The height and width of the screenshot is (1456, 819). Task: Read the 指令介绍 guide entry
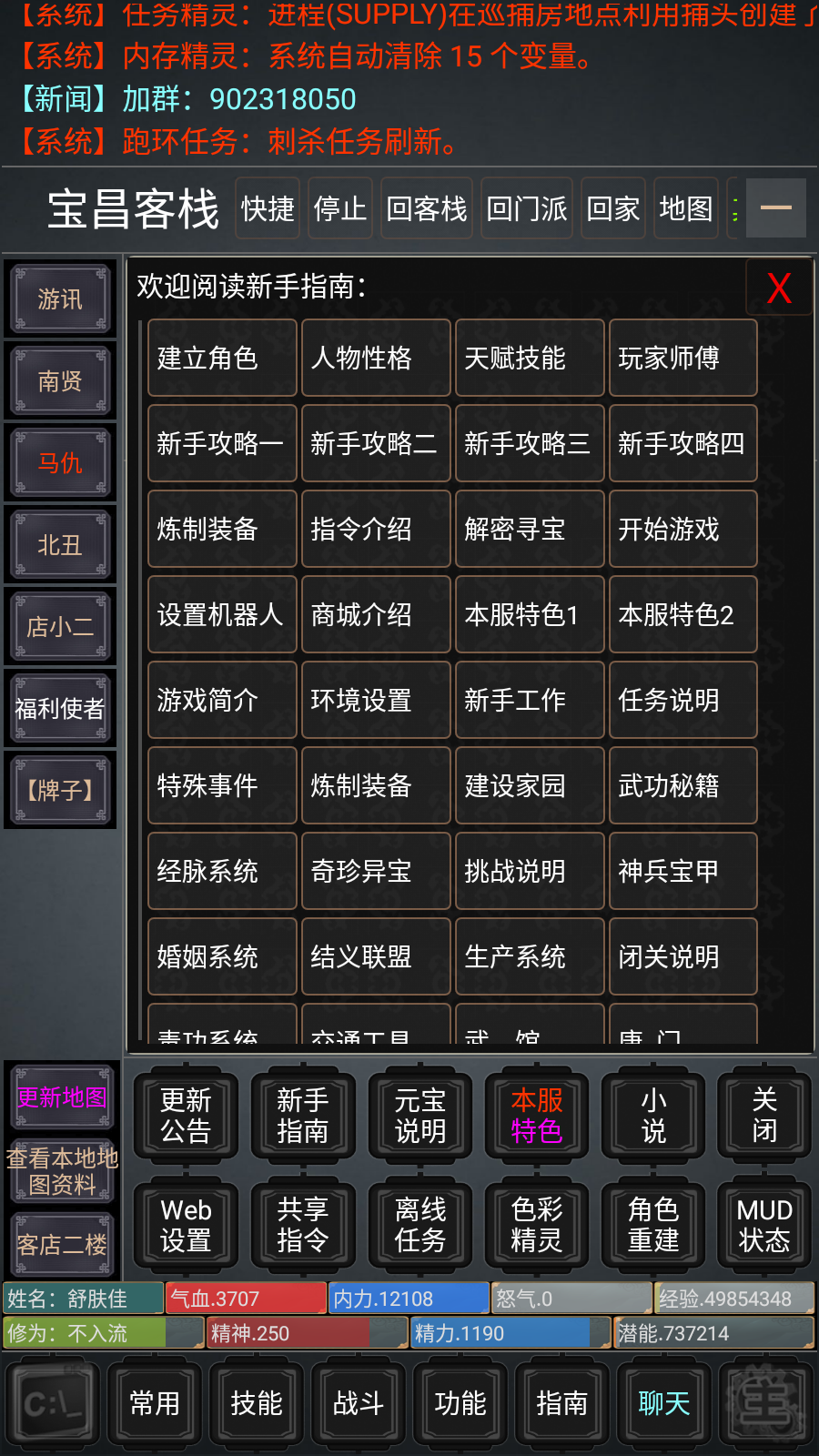pos(376,529)
